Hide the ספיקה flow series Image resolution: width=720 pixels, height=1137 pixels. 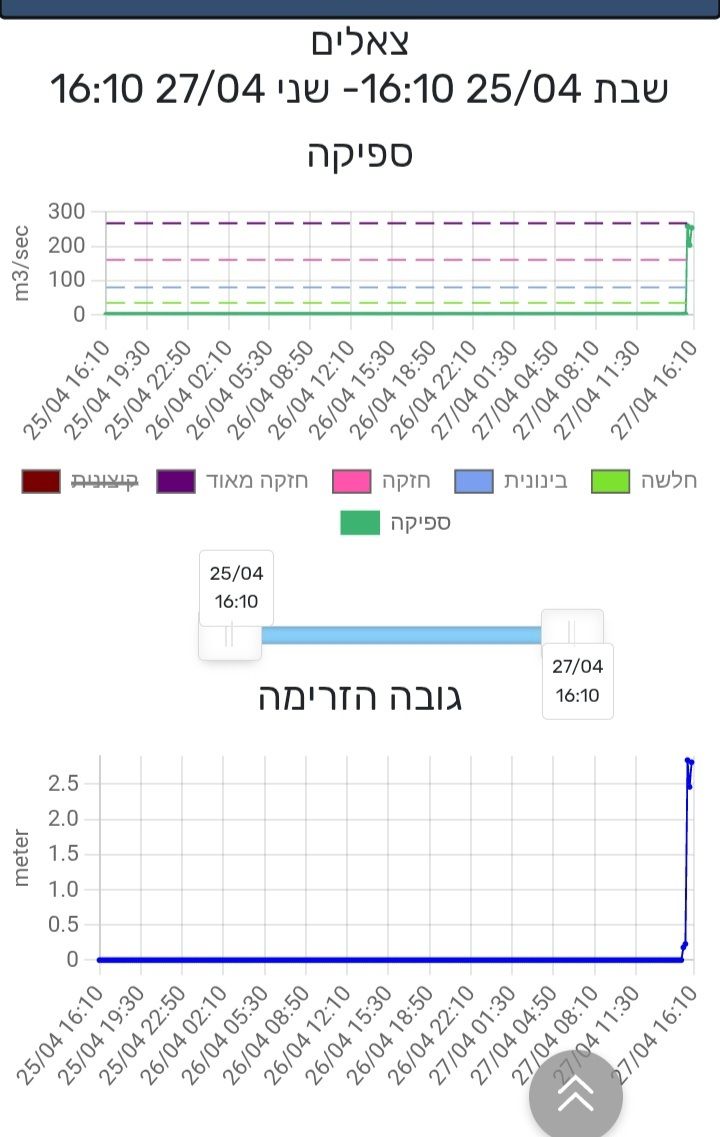pyautogui.click(x=360, y=522)
